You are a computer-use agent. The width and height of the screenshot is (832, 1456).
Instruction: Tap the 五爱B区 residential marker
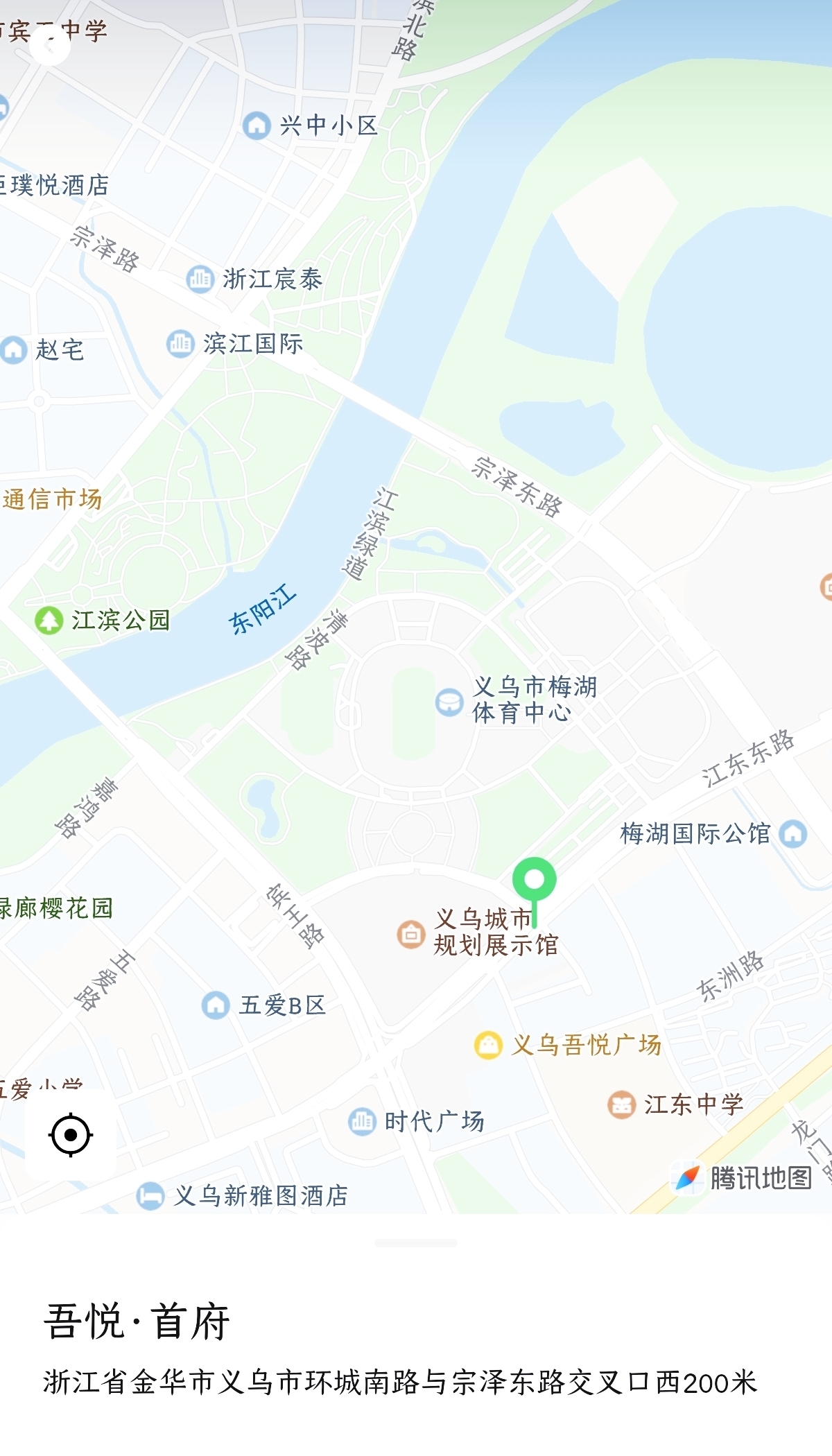216,1005
